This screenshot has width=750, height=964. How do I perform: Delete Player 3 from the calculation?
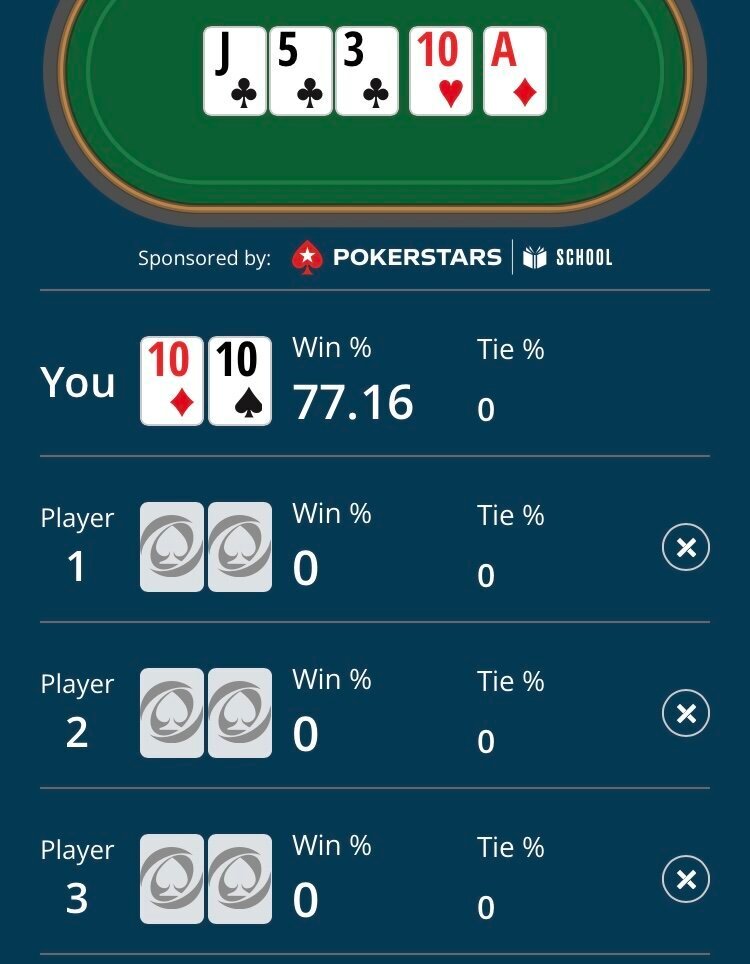(686, 879)
